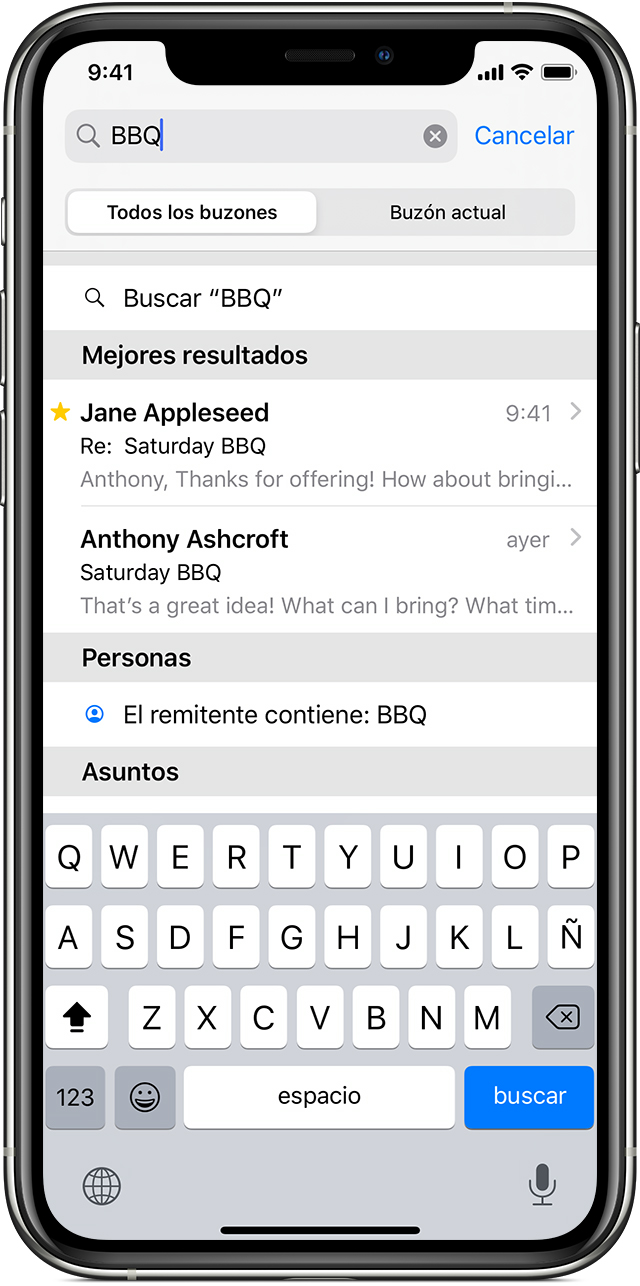Hit the blue buscar key
The image size is (640, 1286).
(529, 1097)
